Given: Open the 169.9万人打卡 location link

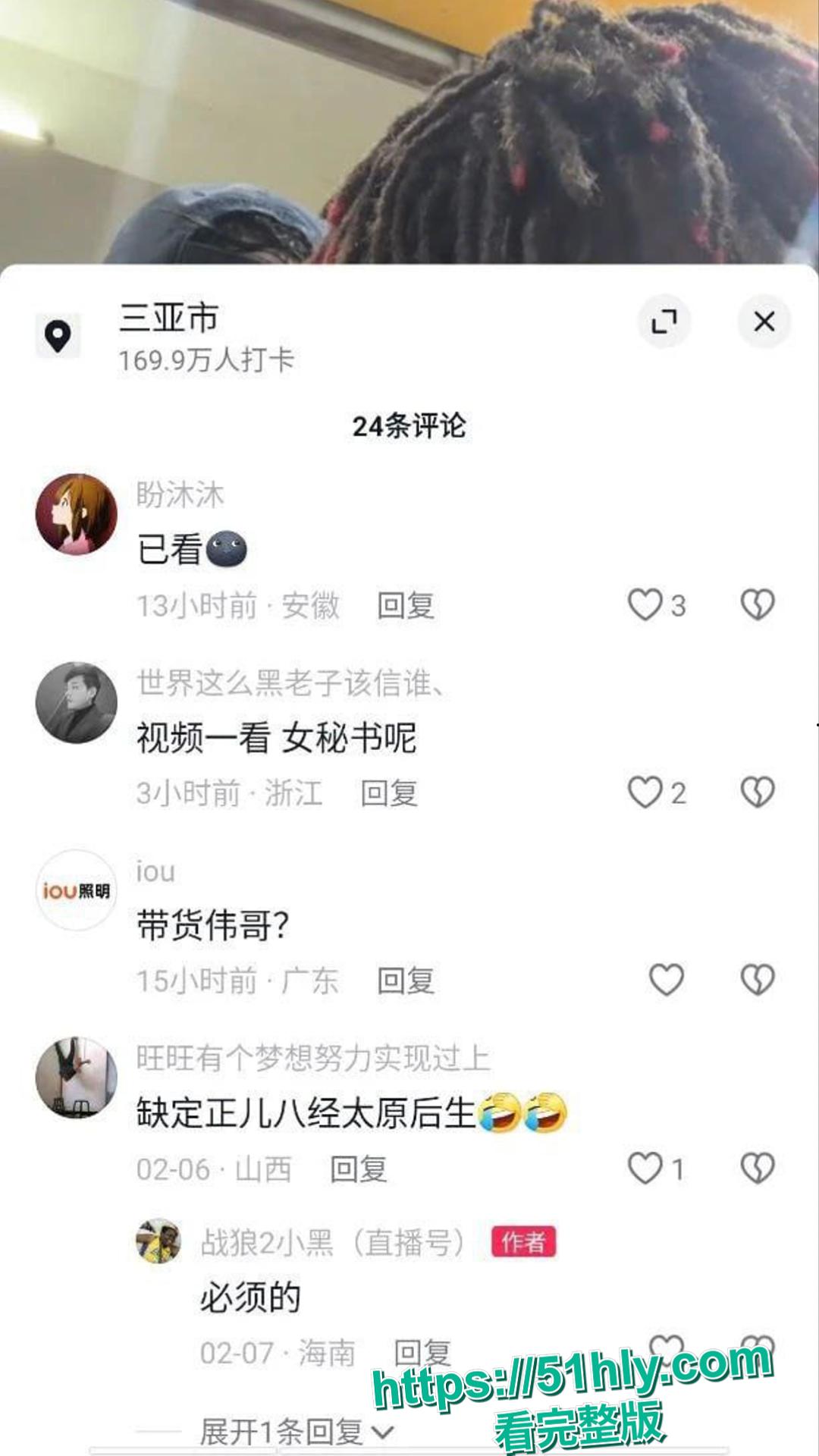Looking at the screenshot, I should (209, 362).
